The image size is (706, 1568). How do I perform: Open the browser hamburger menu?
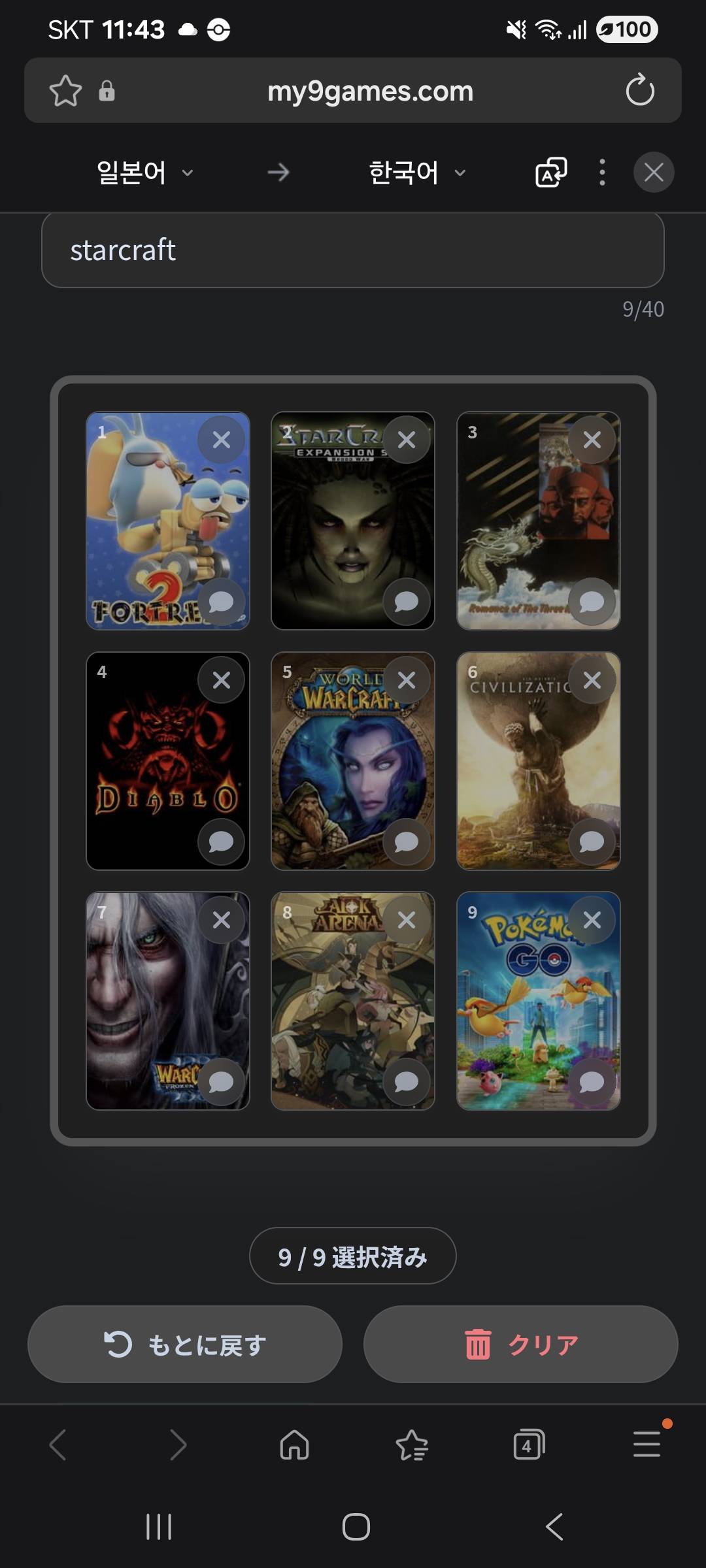click(646, 1445)
